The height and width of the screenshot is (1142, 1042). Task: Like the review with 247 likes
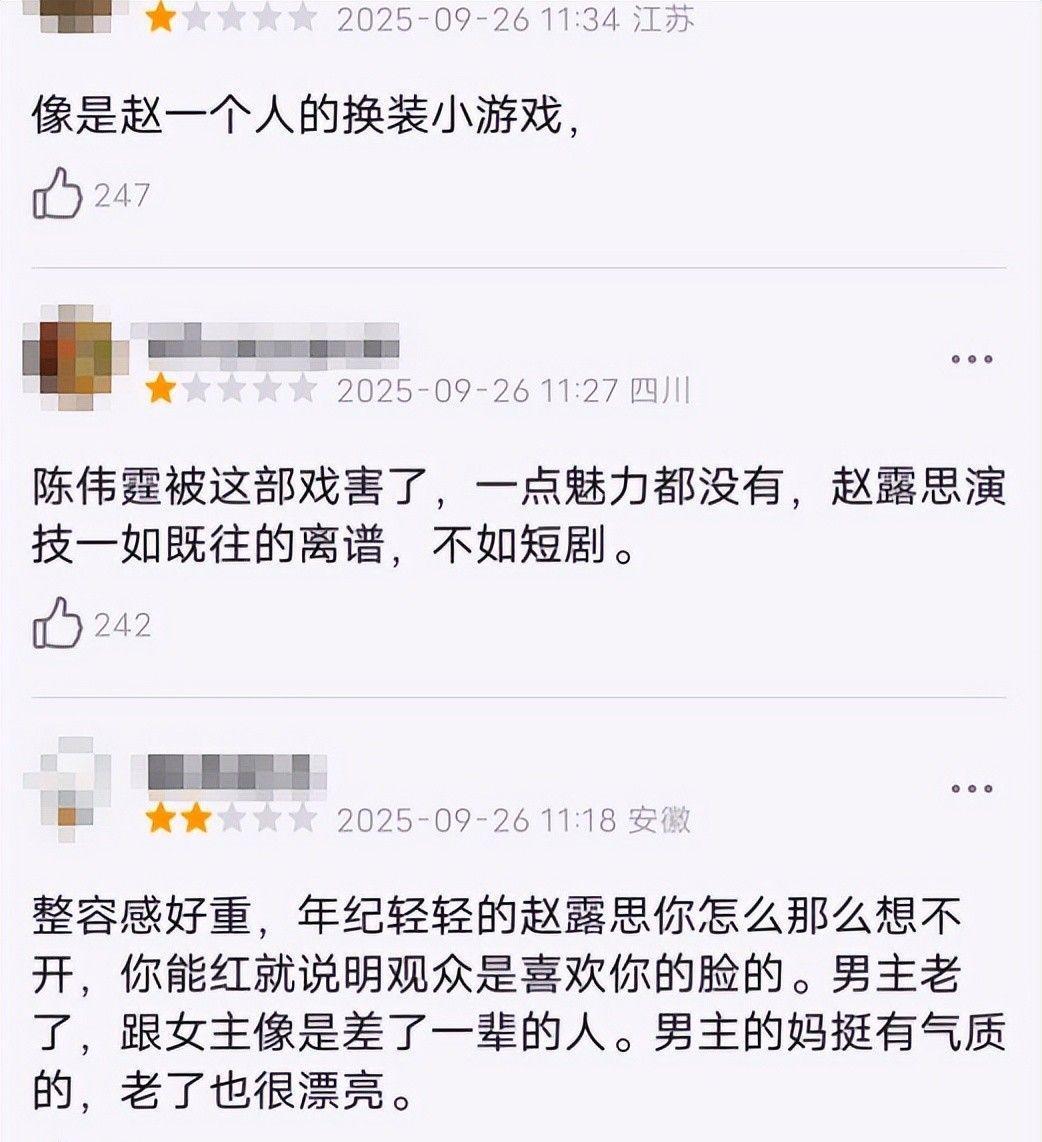pos(57,194)
